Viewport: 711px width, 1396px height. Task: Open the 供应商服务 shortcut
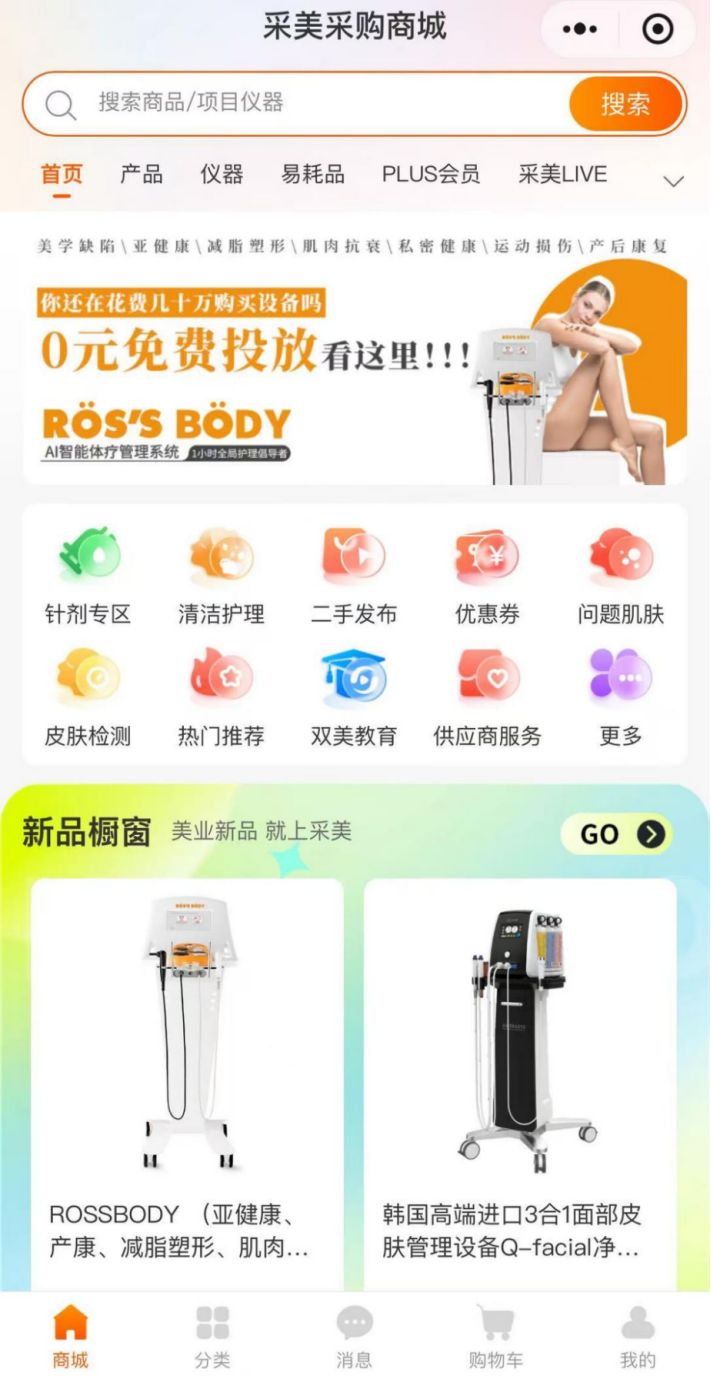(487, 698)
